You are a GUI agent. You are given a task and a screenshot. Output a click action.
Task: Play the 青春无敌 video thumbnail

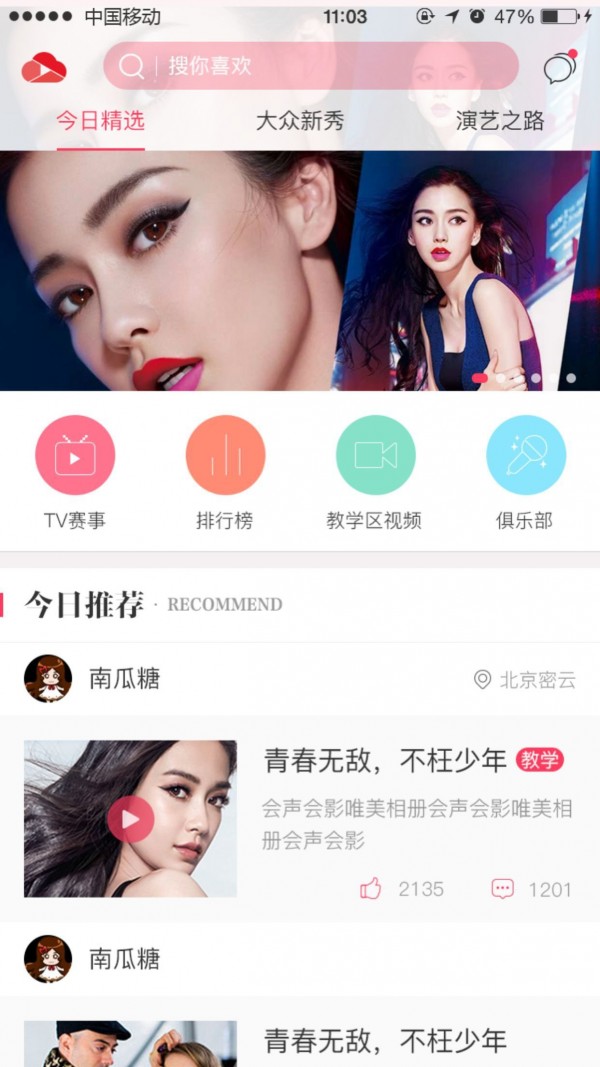(x=130, y=819)
